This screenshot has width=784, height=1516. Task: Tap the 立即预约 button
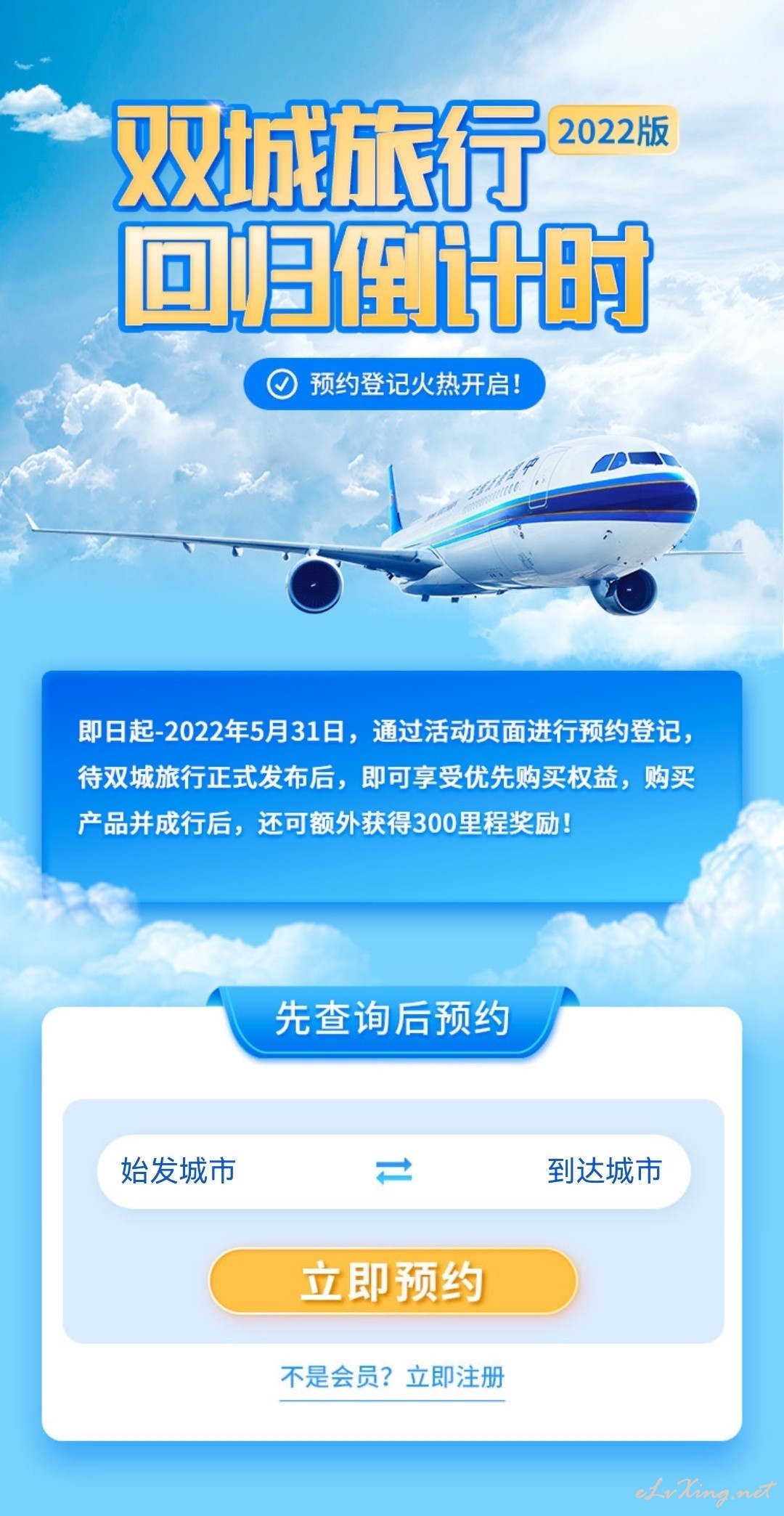pos(393,1281)
